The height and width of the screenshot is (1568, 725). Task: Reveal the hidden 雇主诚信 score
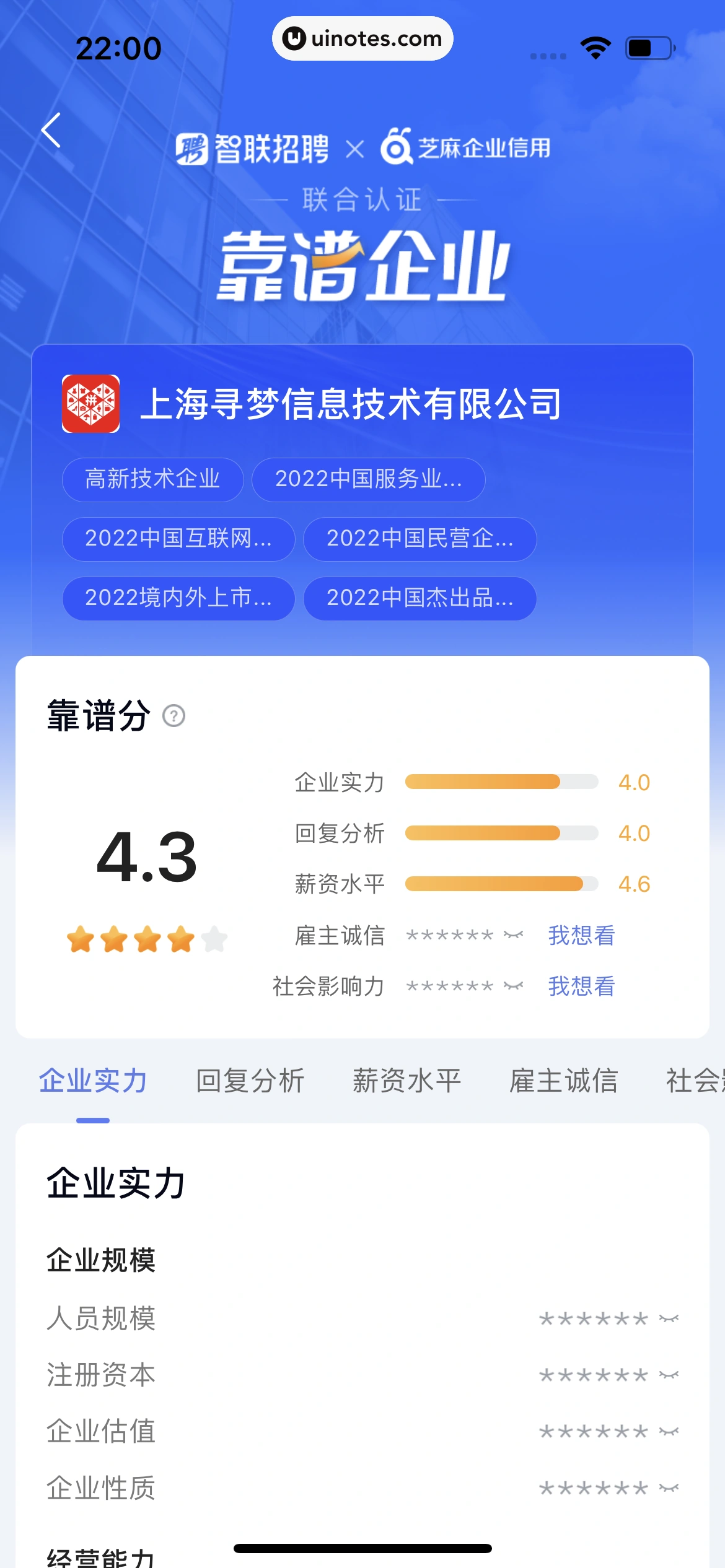580,936
